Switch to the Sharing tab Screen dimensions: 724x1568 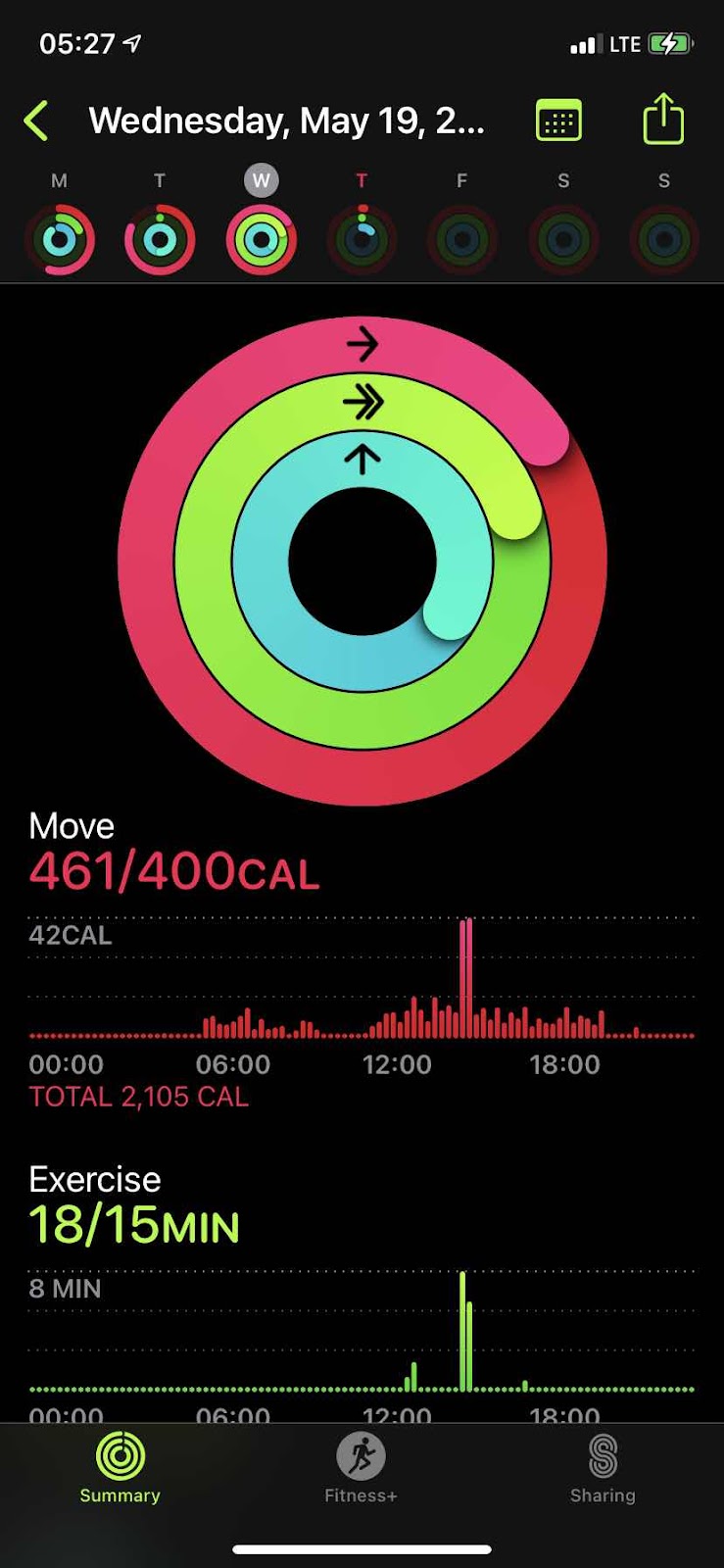pyautogui.click(x=603, y=1468)
